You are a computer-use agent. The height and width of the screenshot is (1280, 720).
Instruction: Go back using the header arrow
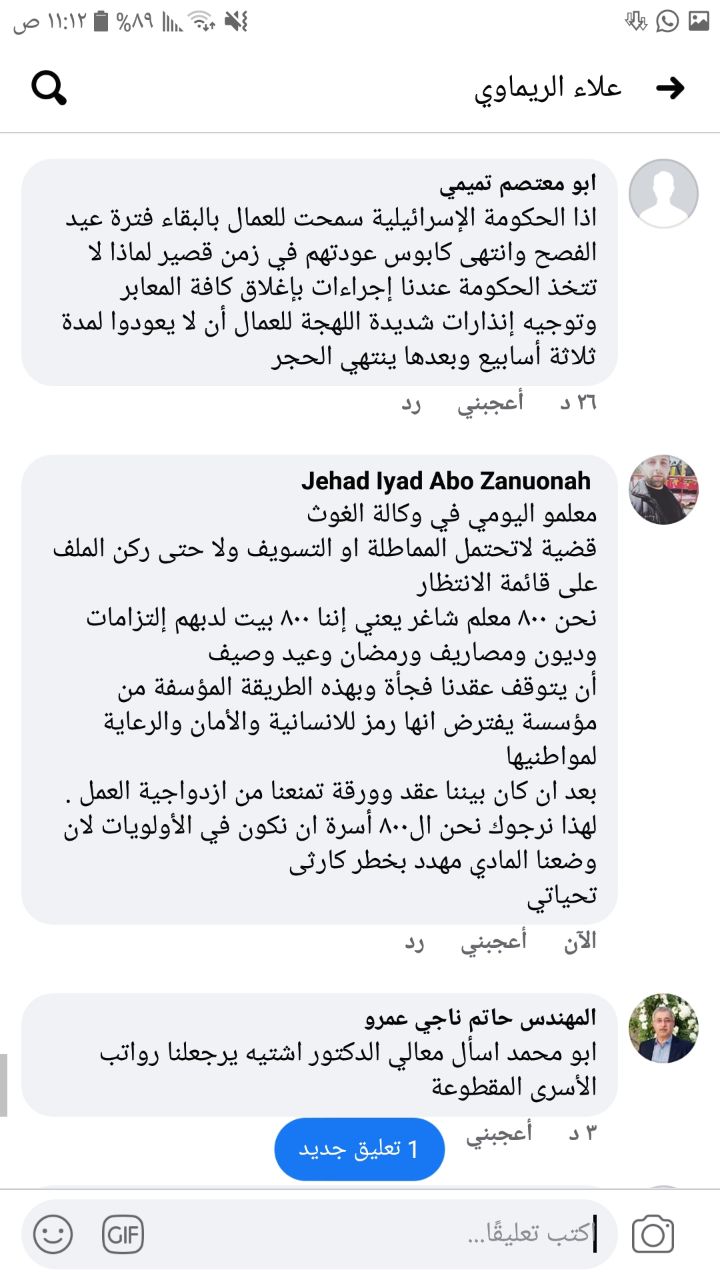(669, 88)
